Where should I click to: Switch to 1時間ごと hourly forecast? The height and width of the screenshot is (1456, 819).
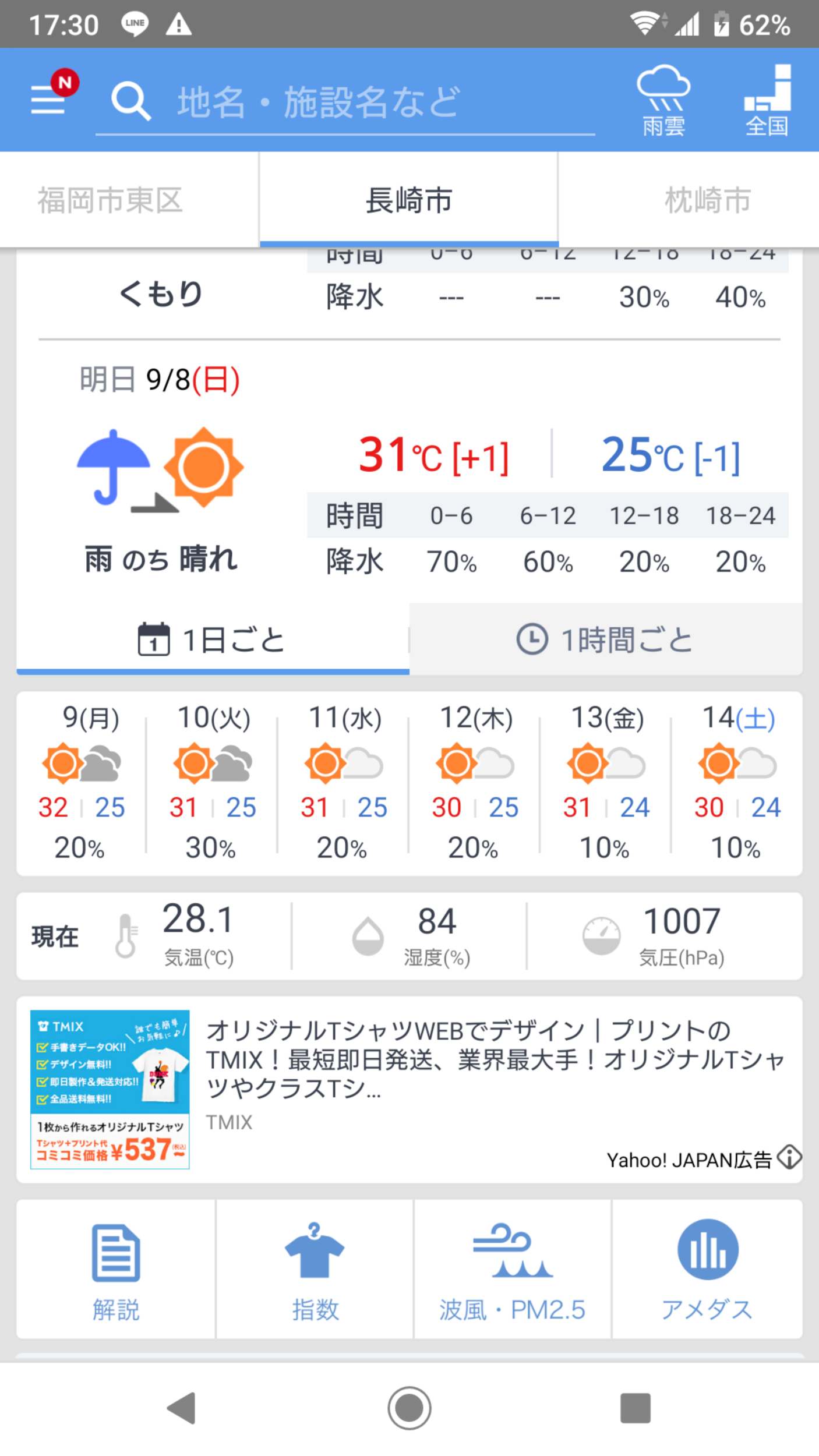[606, 639]
